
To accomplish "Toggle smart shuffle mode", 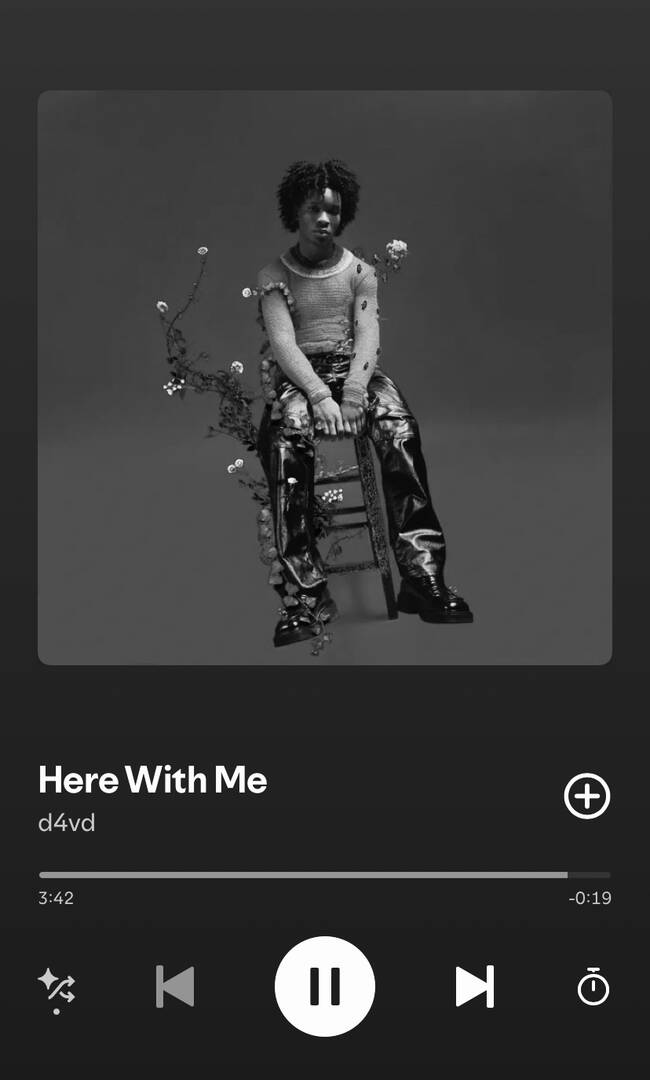I will click(x=56, y=987).
